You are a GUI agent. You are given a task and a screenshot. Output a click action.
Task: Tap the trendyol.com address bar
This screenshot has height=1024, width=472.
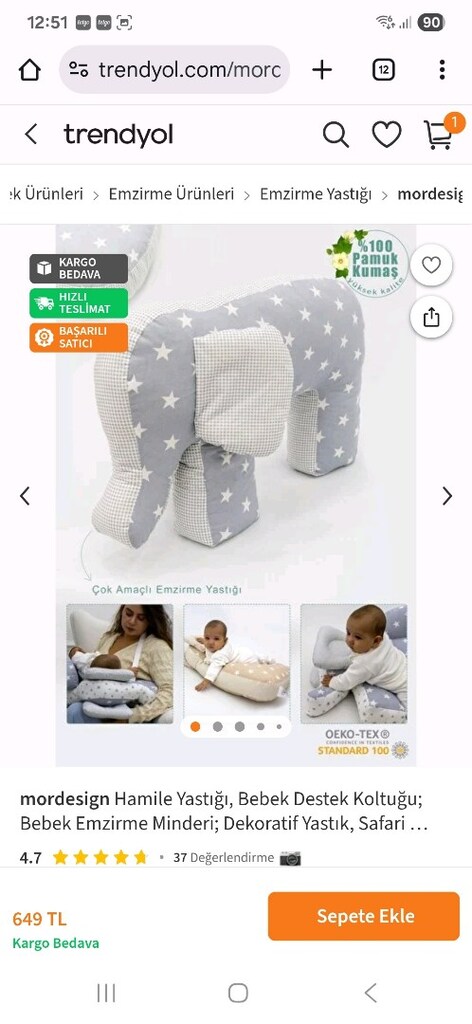(x=174, y=70)
